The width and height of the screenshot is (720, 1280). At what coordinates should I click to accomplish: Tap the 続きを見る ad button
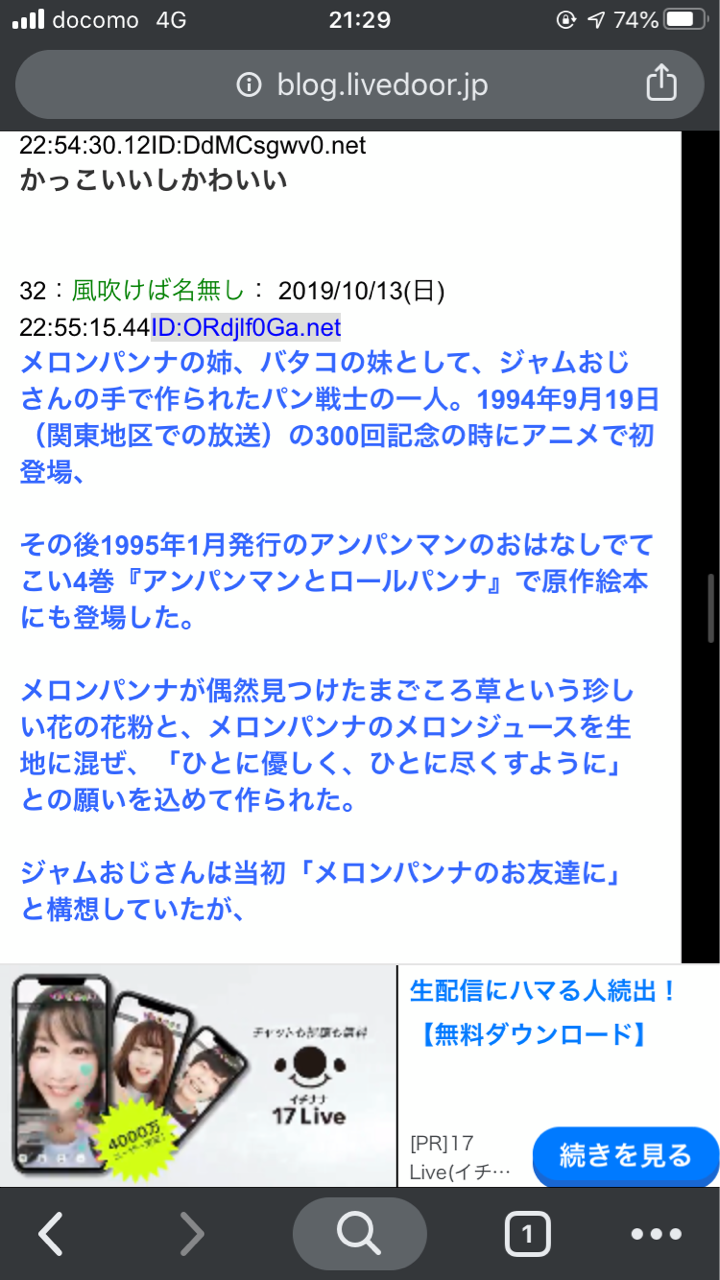click(625, 1156)
